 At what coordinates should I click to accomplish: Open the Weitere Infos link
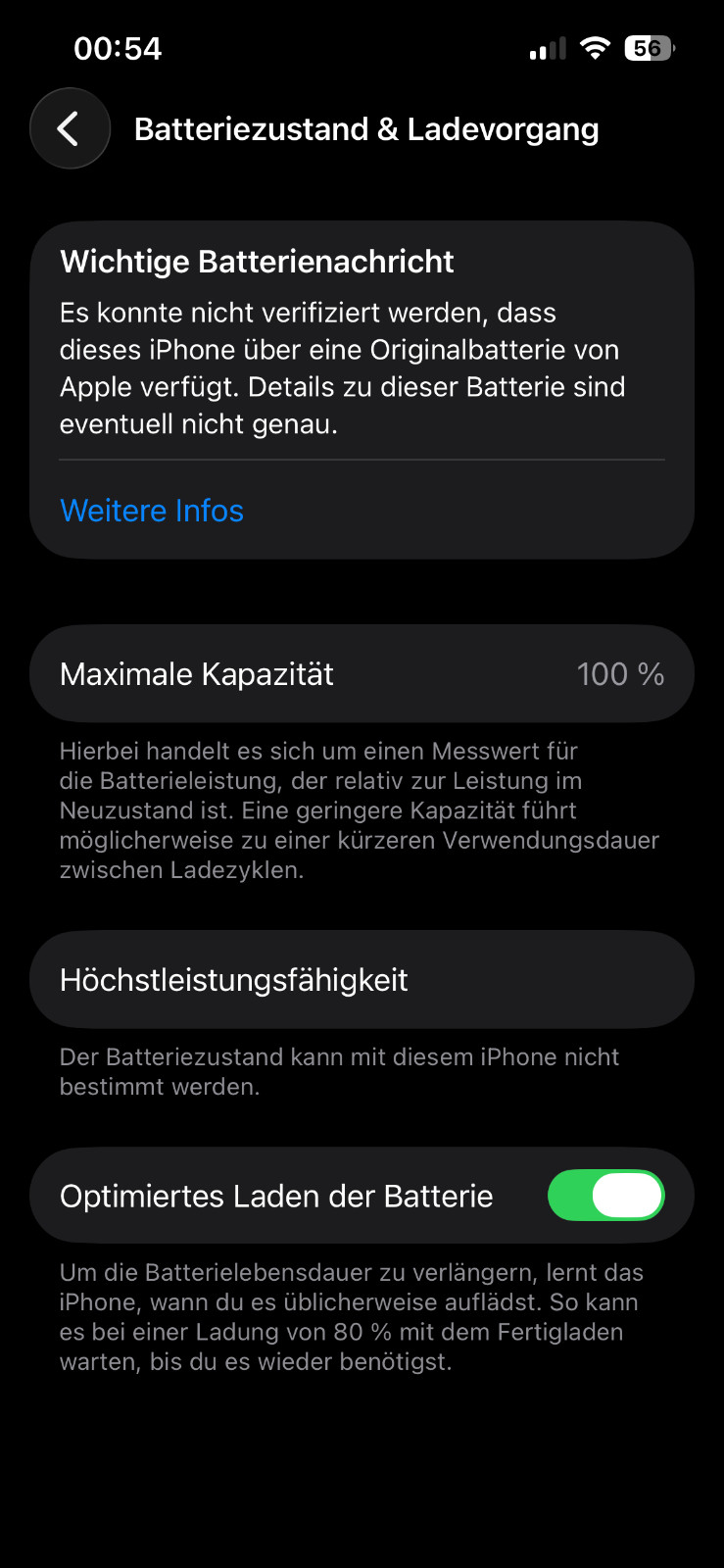pyautogui.click(x=152, y=511)
